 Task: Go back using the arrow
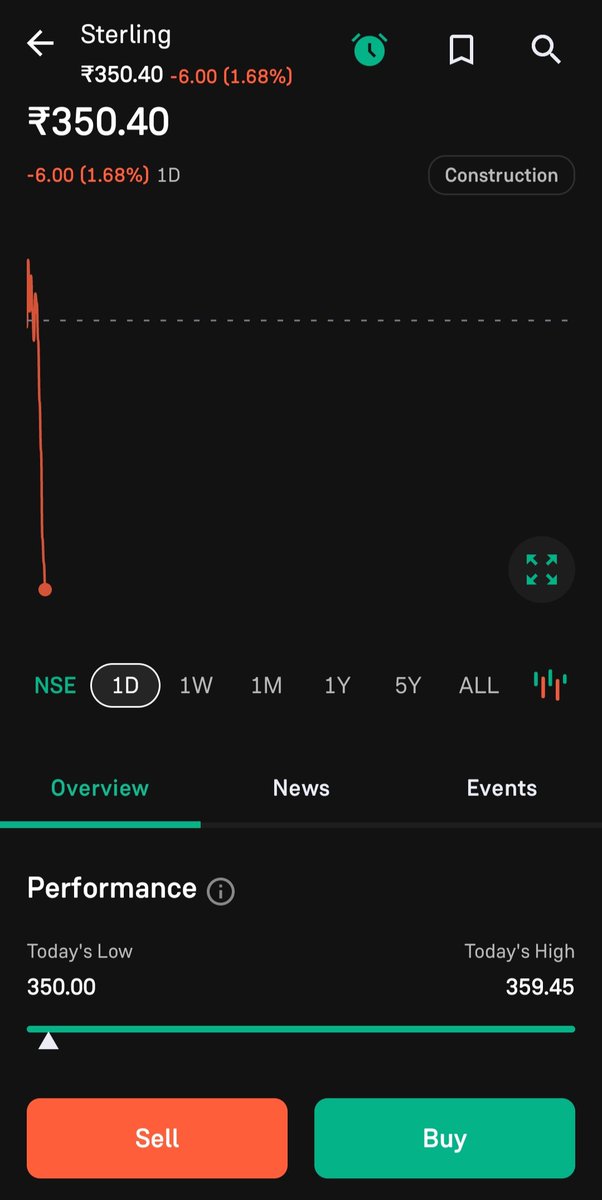40,44
